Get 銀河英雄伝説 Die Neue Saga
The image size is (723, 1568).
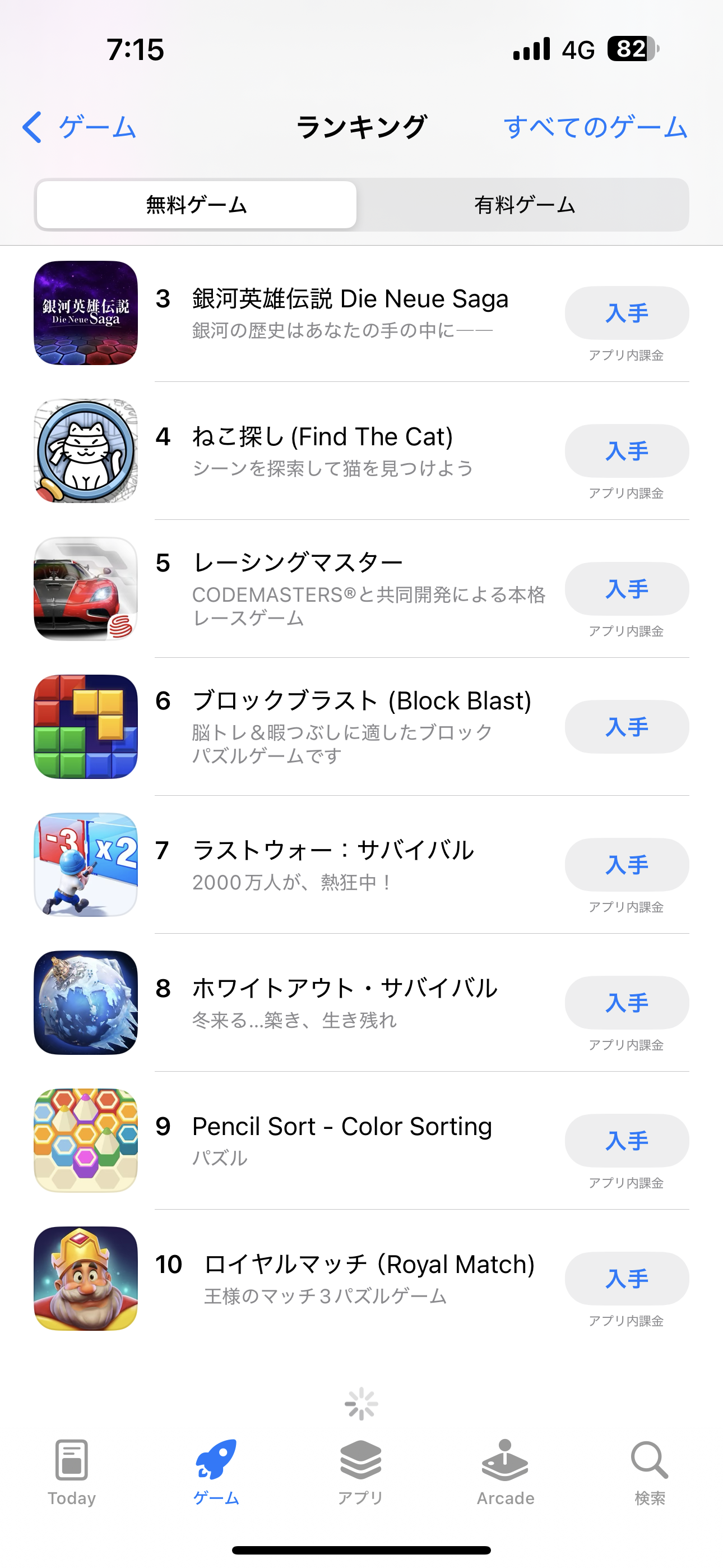(626, 313)
